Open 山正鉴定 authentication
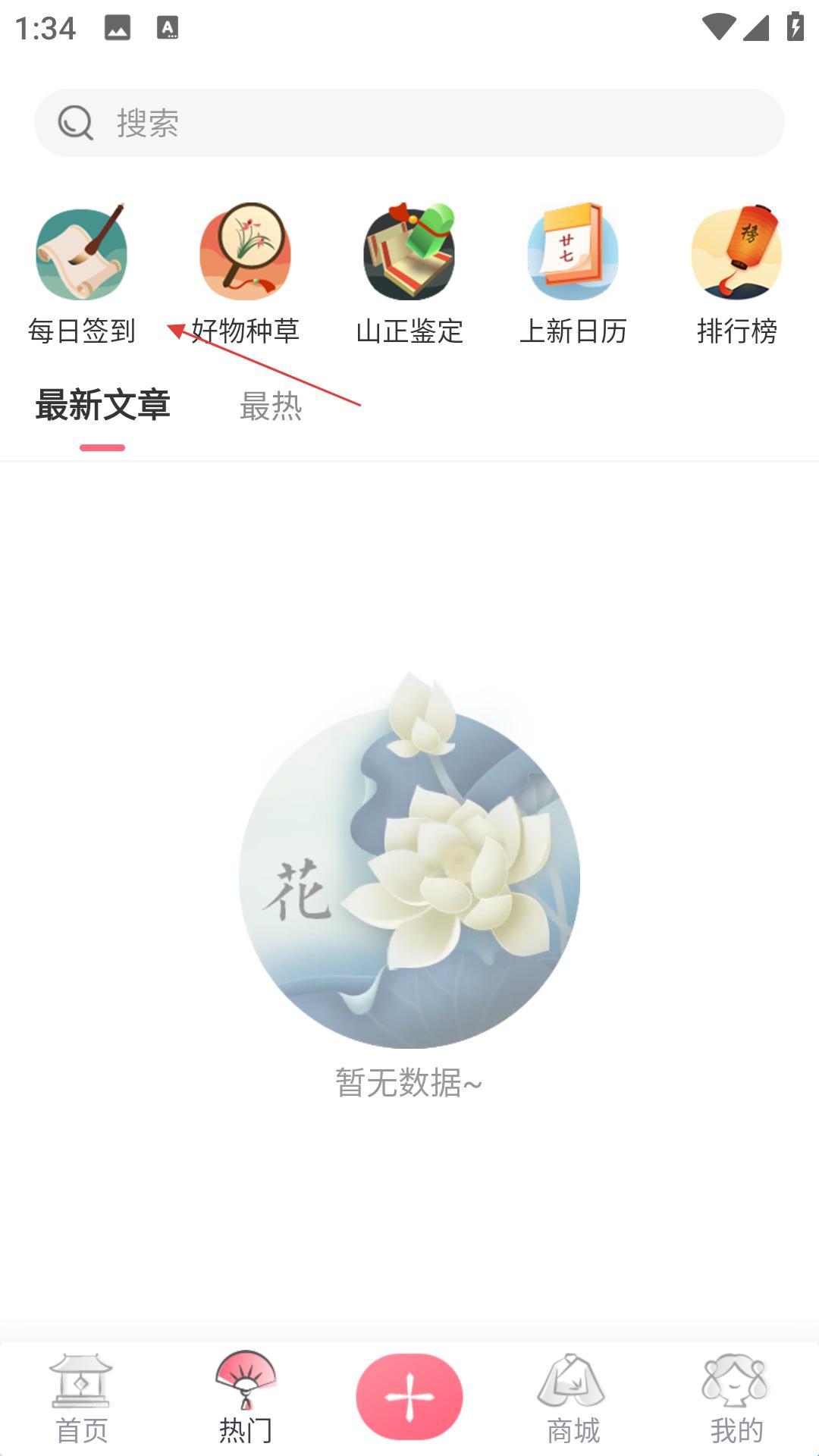Screen dimensions: 819x1456 [409, 273]
